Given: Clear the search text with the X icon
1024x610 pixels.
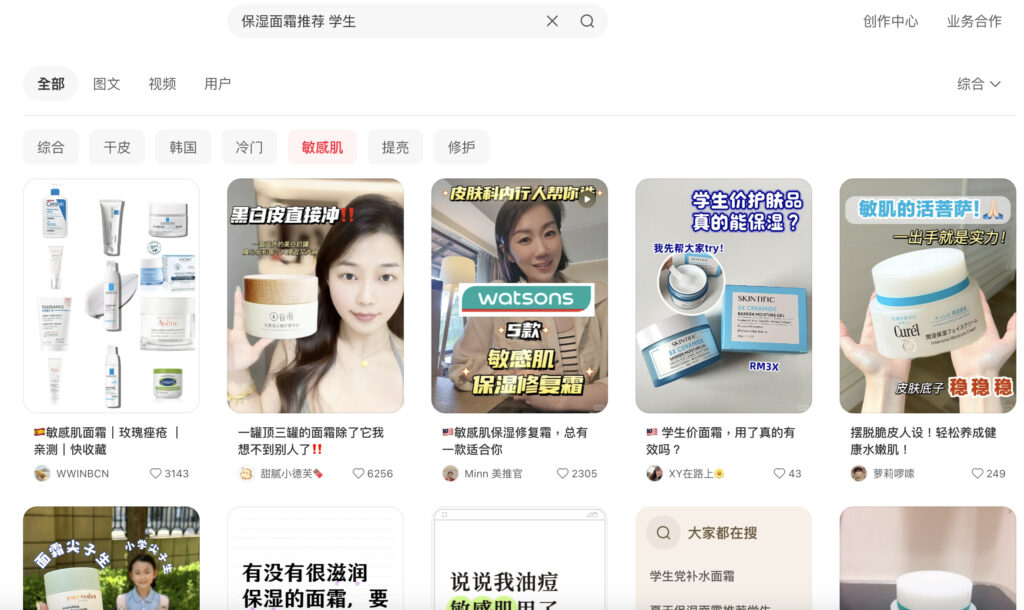Looking at the screenshot, I should tap(552, 21).
